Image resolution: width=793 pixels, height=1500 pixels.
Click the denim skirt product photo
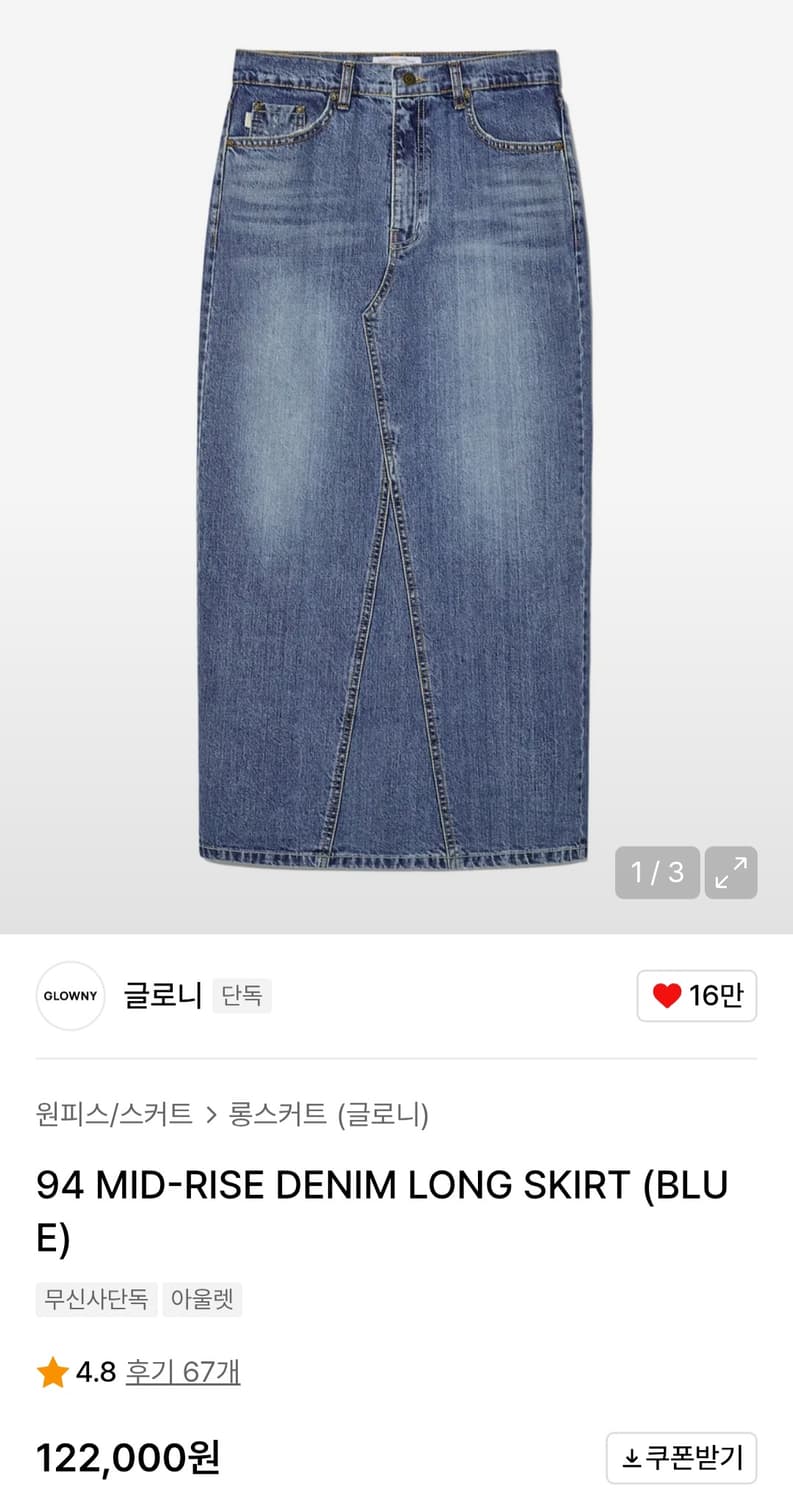[x=396, y=450]
